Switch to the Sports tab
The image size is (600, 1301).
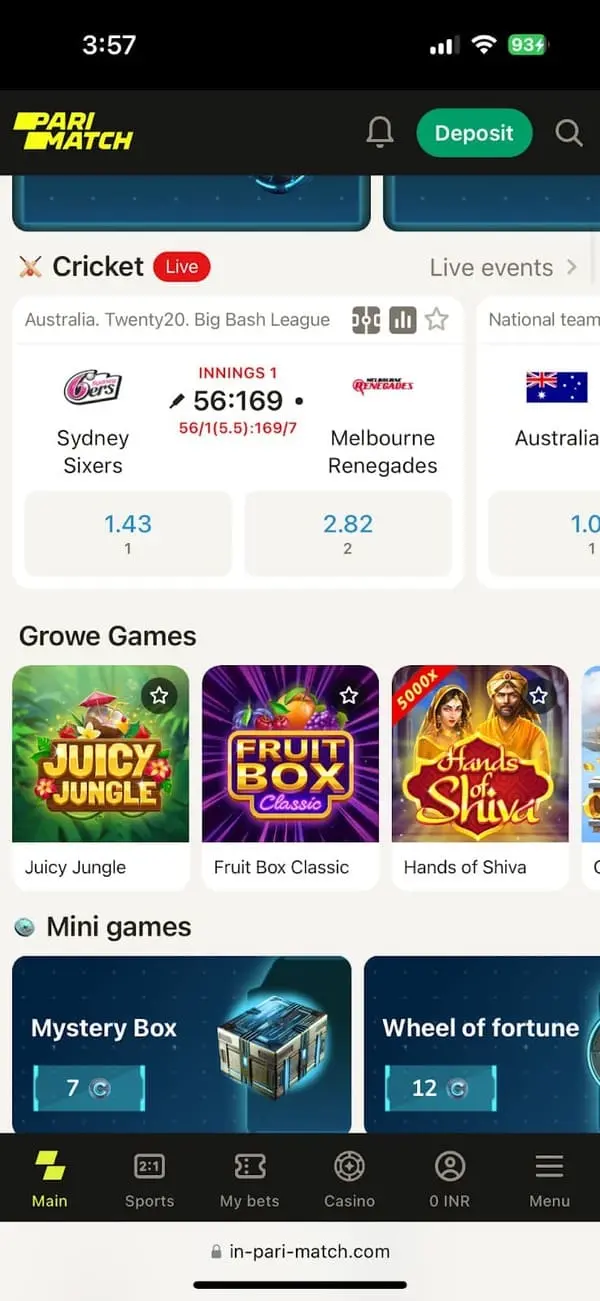pos(149,1179)
